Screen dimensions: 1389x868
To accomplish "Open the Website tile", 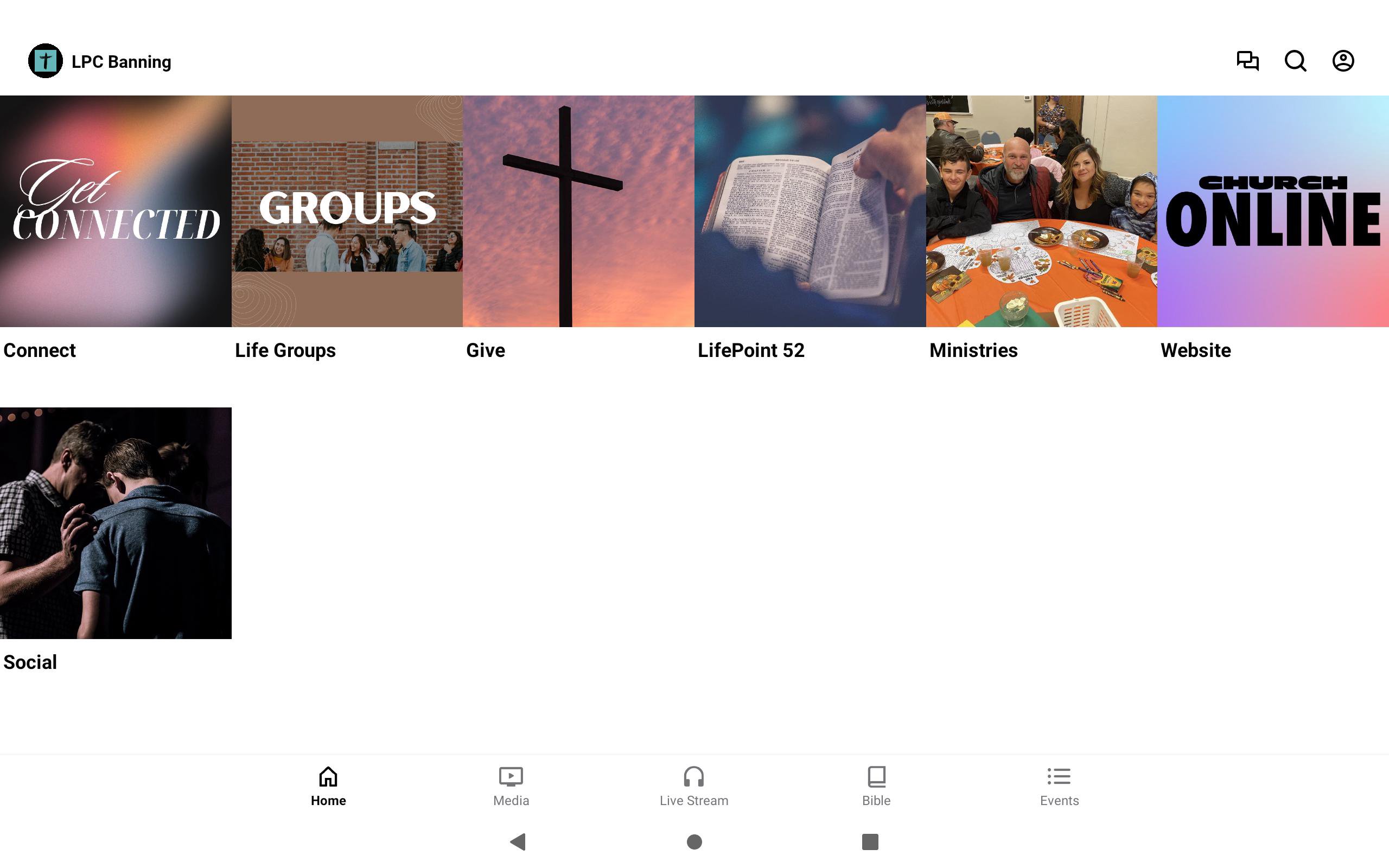I will click(1272, 211).
